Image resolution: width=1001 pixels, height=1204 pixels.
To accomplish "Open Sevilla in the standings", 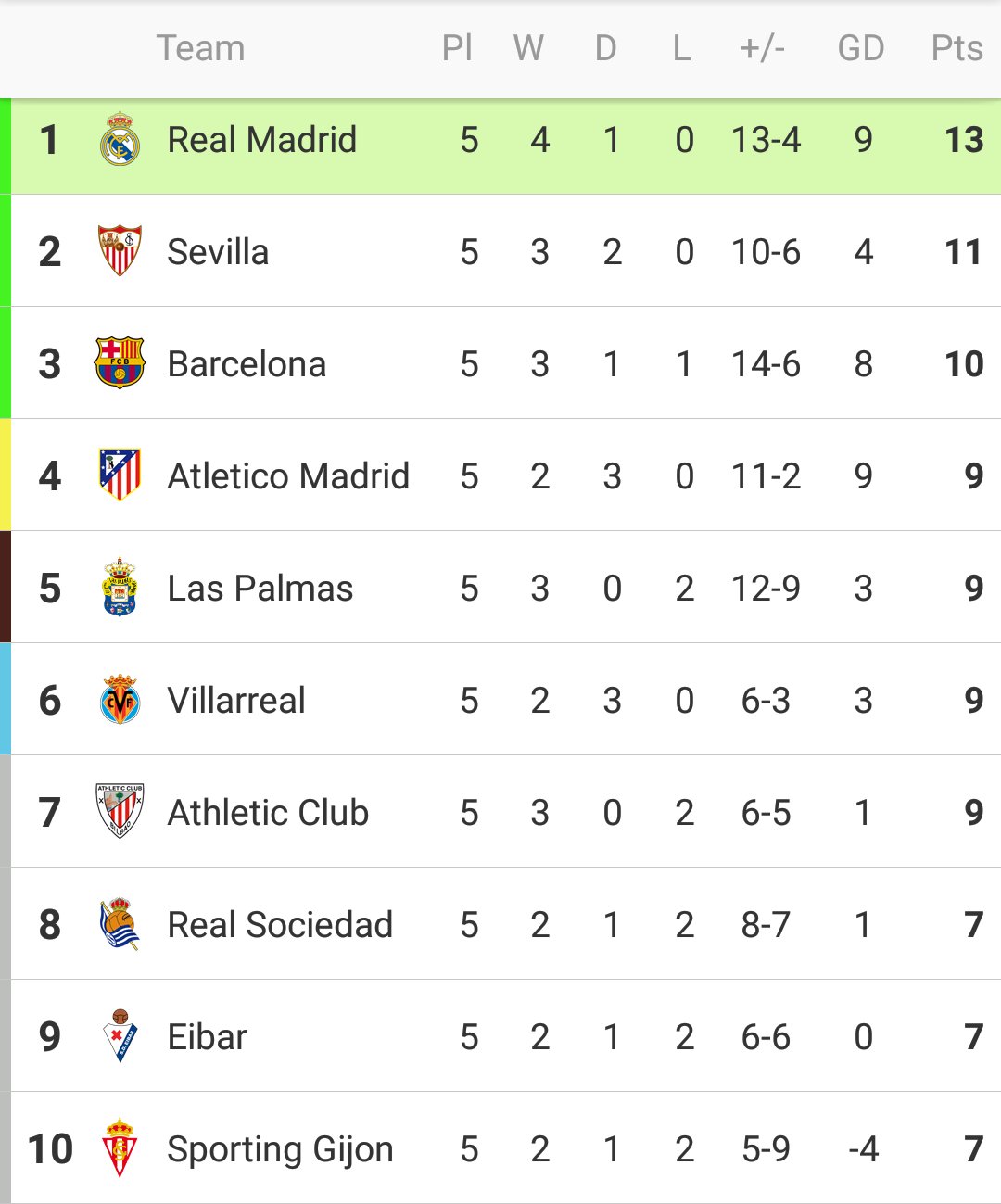I will point(219,252).
